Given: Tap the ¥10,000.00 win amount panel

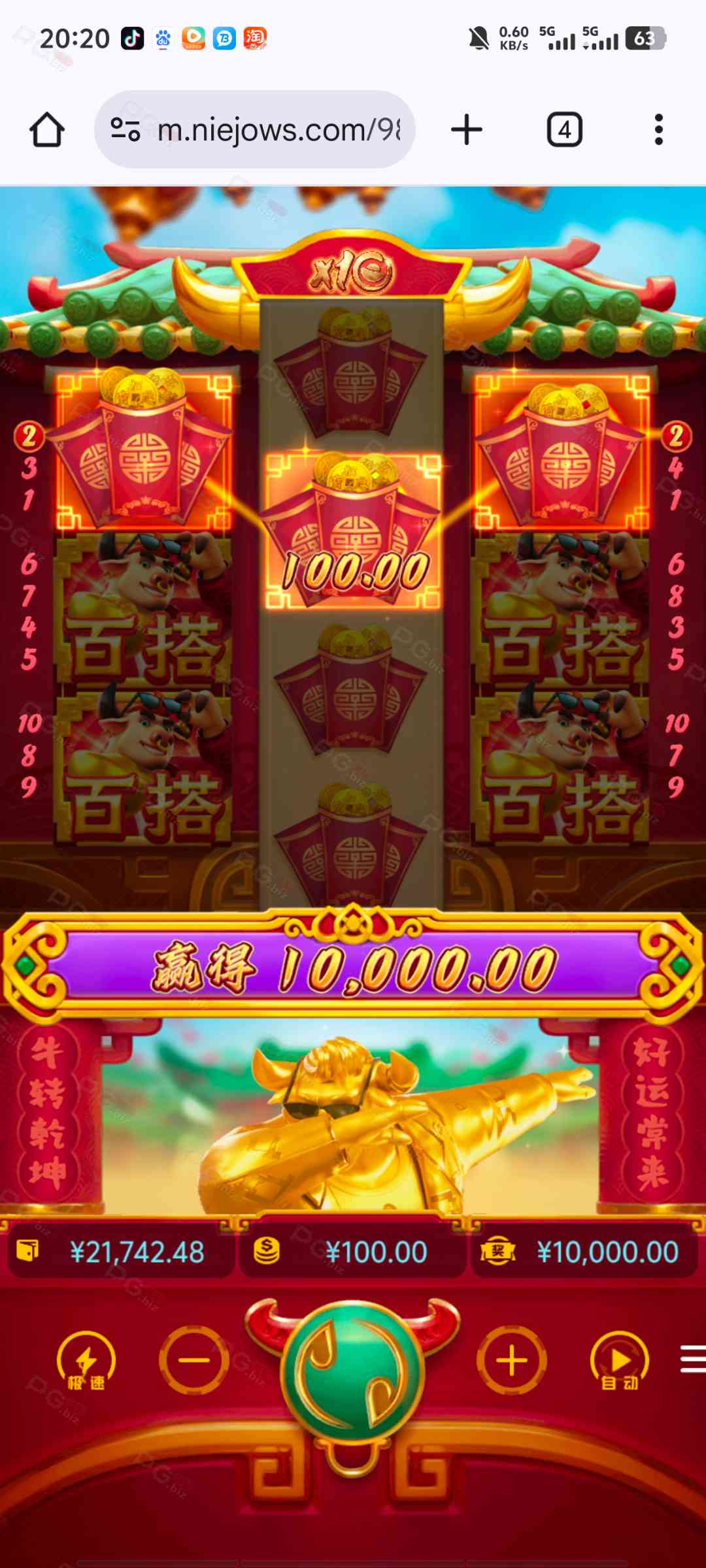Looking at the screenshot, I should (x=585, y=1252).
